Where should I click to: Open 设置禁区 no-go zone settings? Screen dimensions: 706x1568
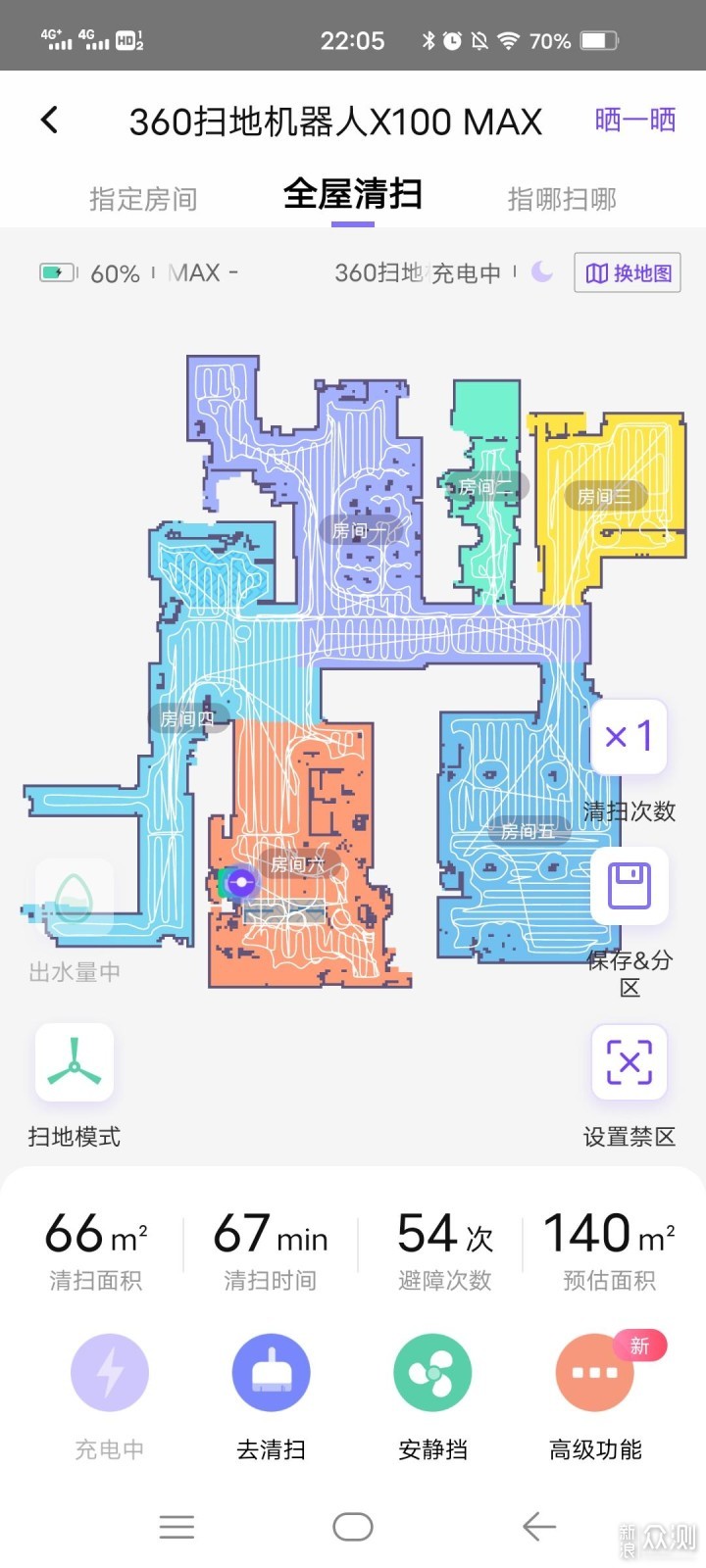click(629, 1063)
